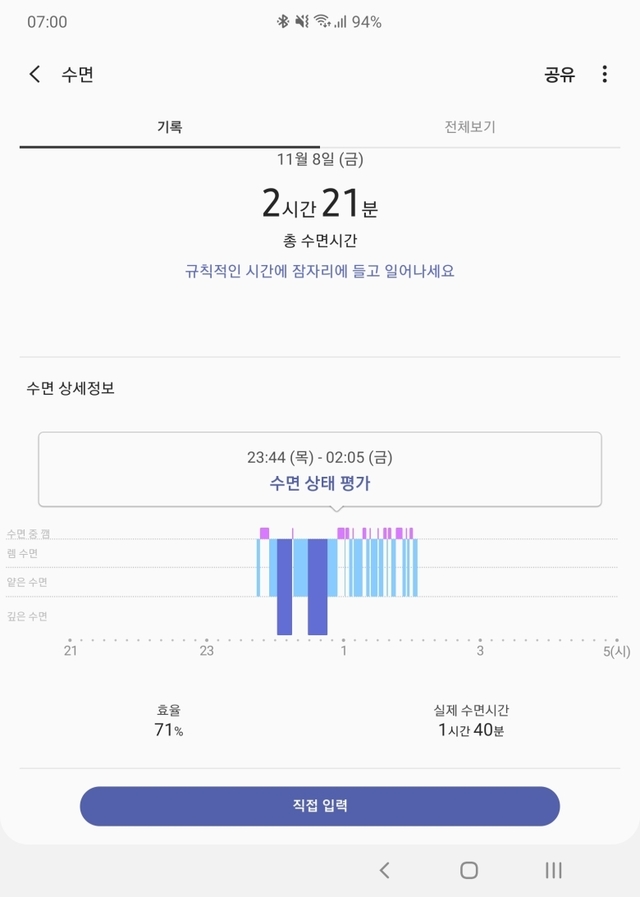Open the three-dot overflow menu
Image resolution: width=640 pixels, height=897 pixels.
point(604,74)
